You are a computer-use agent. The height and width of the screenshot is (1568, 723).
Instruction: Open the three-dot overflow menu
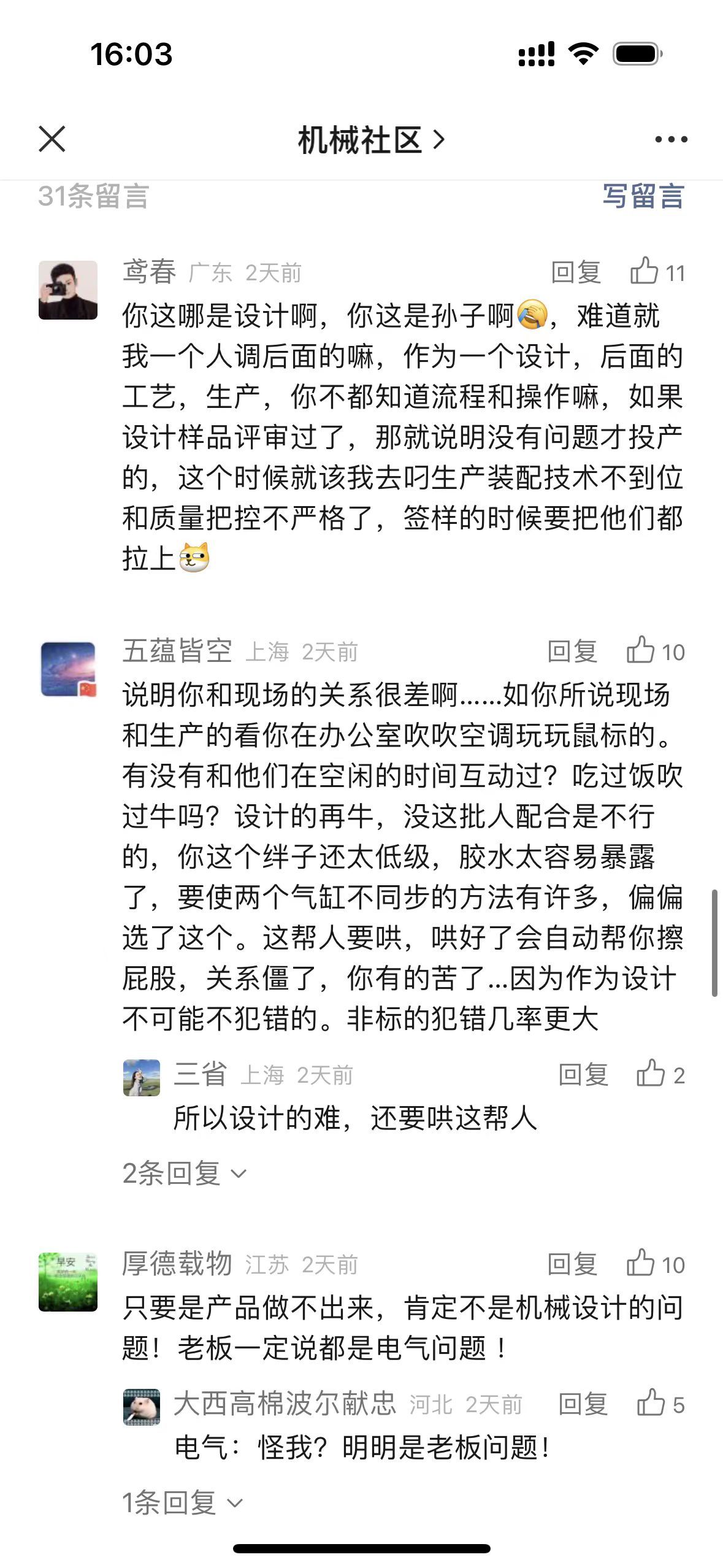[671, 140]
